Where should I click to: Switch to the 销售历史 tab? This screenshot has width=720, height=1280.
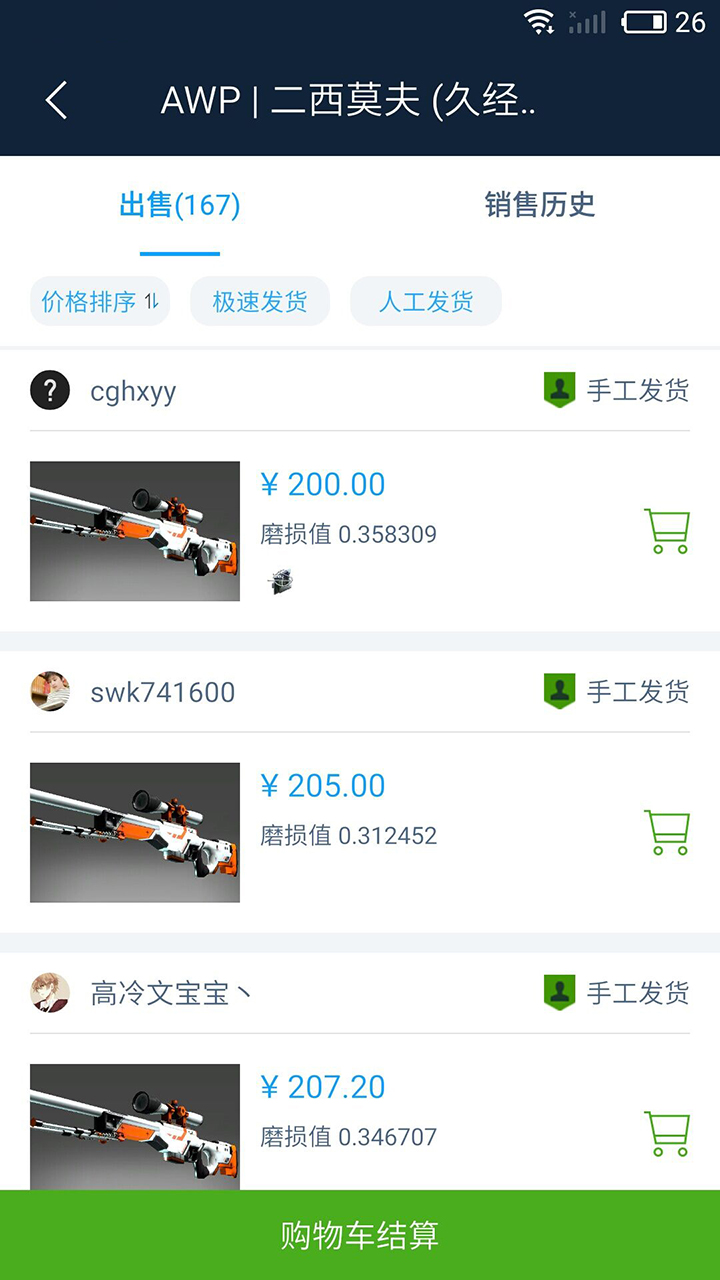point(541,205)
